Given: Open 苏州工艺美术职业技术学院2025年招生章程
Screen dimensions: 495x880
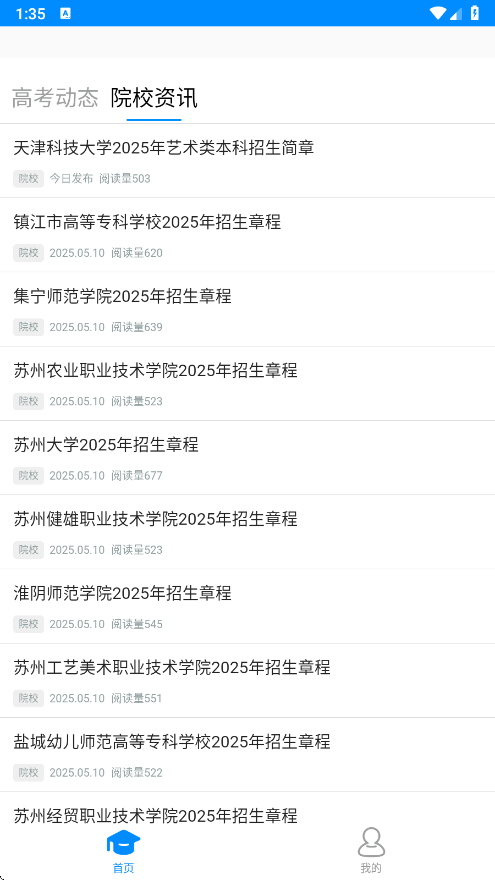Looking at the screenshot, I should click(x=248, y=680).
